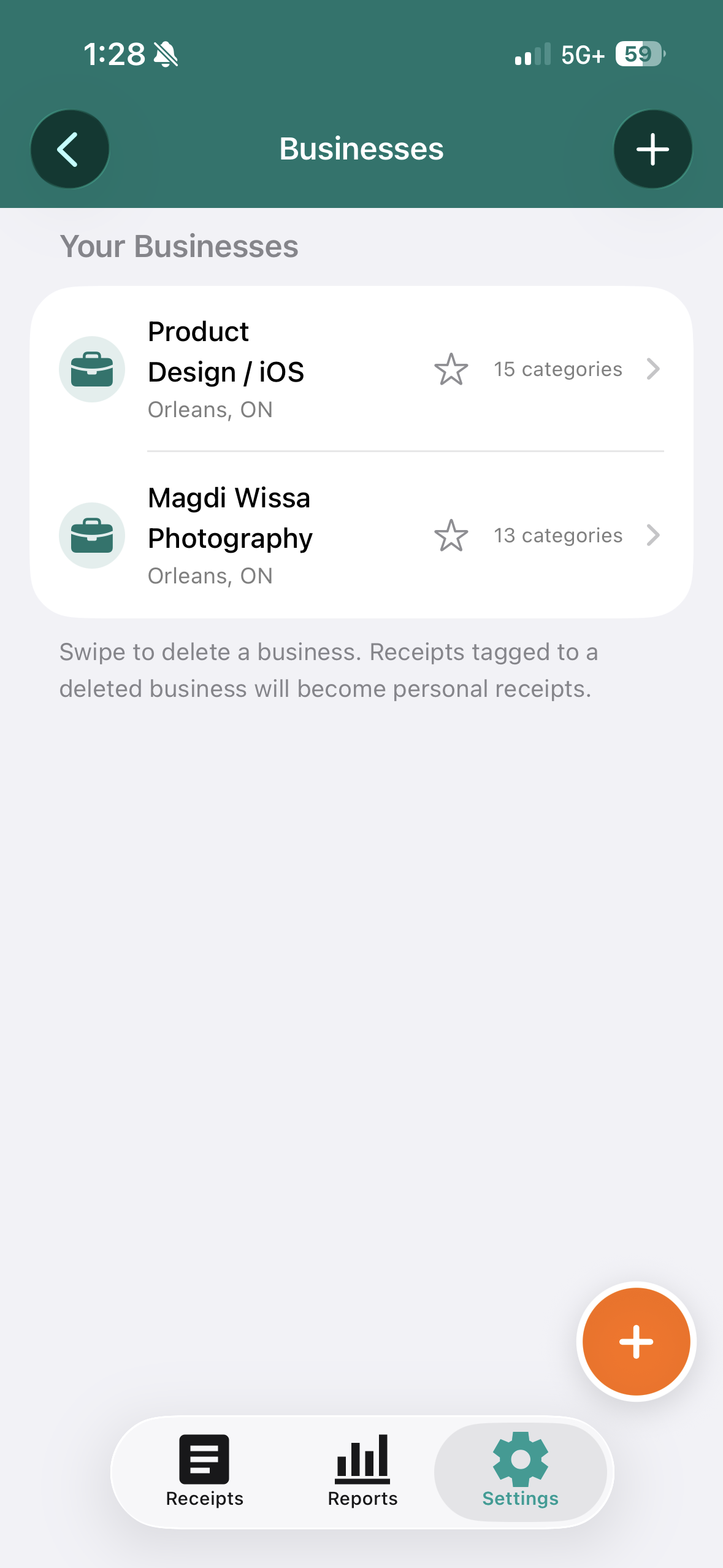This screenshot has height=1568, width=723.
Task: Open the Receipts tab via its document icon
Action: point(204,1458)
